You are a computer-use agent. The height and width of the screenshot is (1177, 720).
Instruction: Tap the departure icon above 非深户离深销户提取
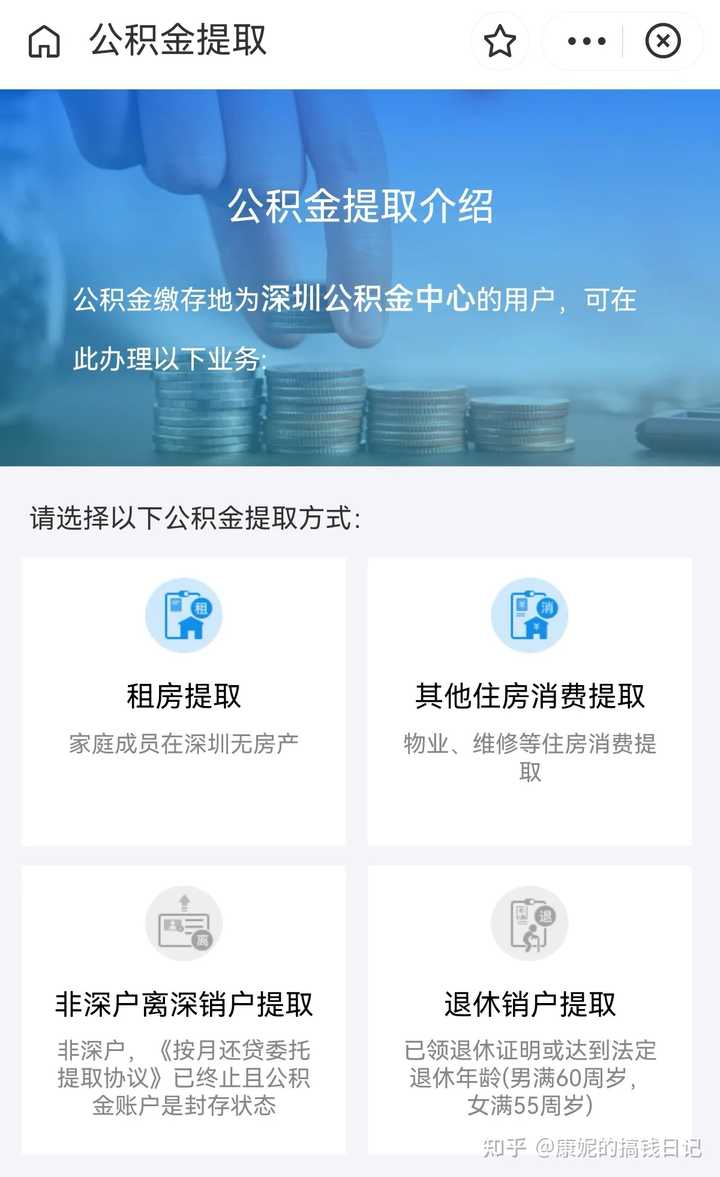183,923
